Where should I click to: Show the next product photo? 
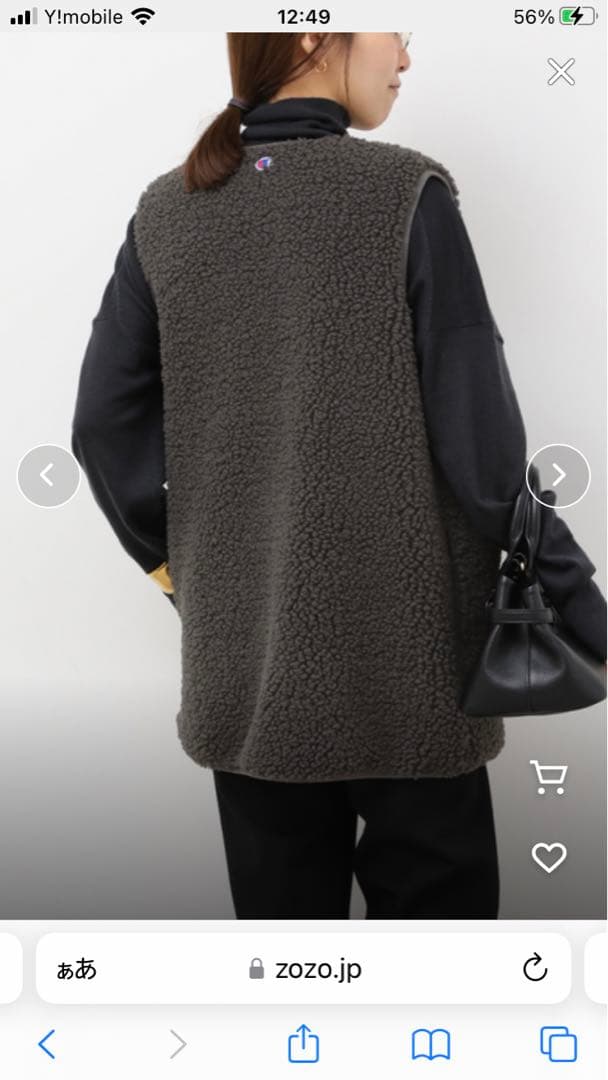pyautogui.click(x=558, y=476)
